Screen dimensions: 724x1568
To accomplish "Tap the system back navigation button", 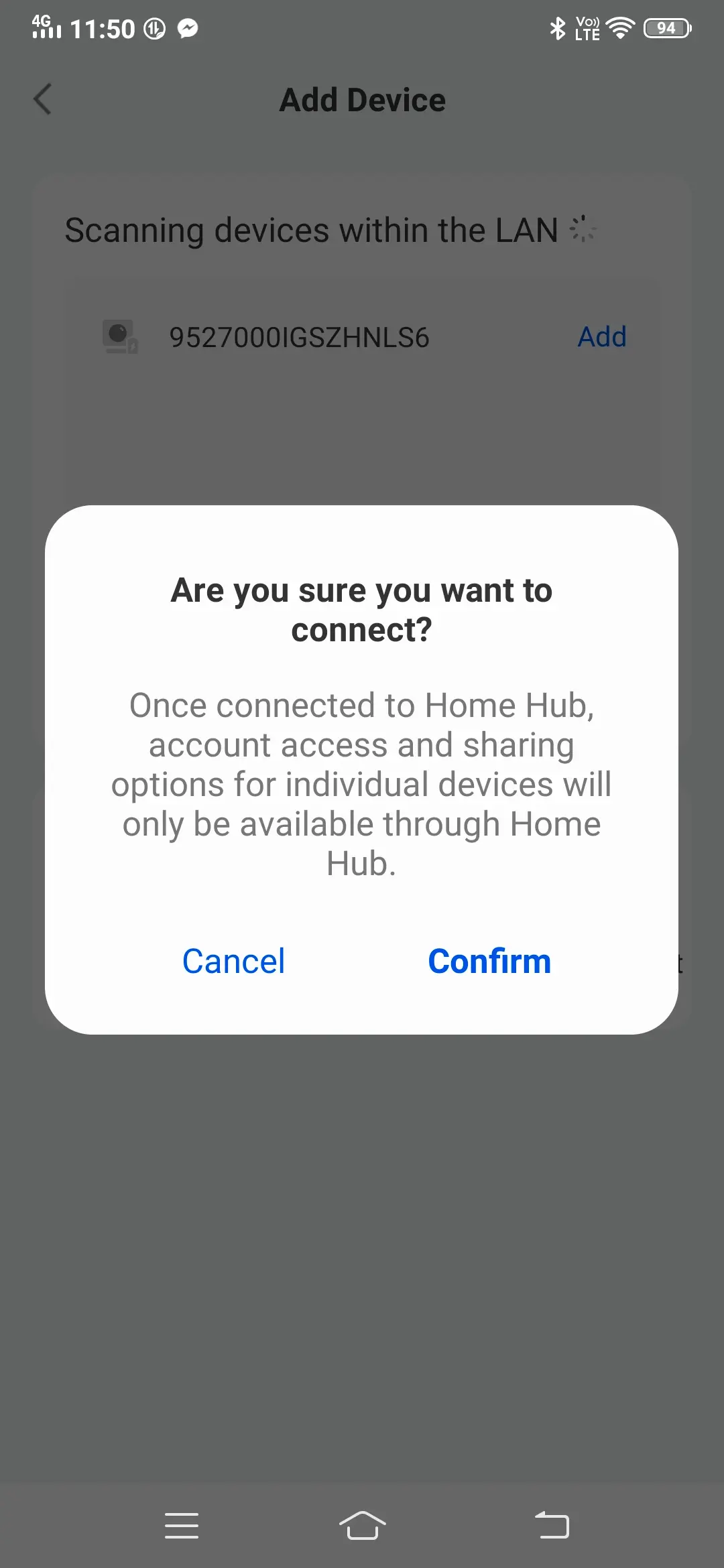I will (552, 1526).
